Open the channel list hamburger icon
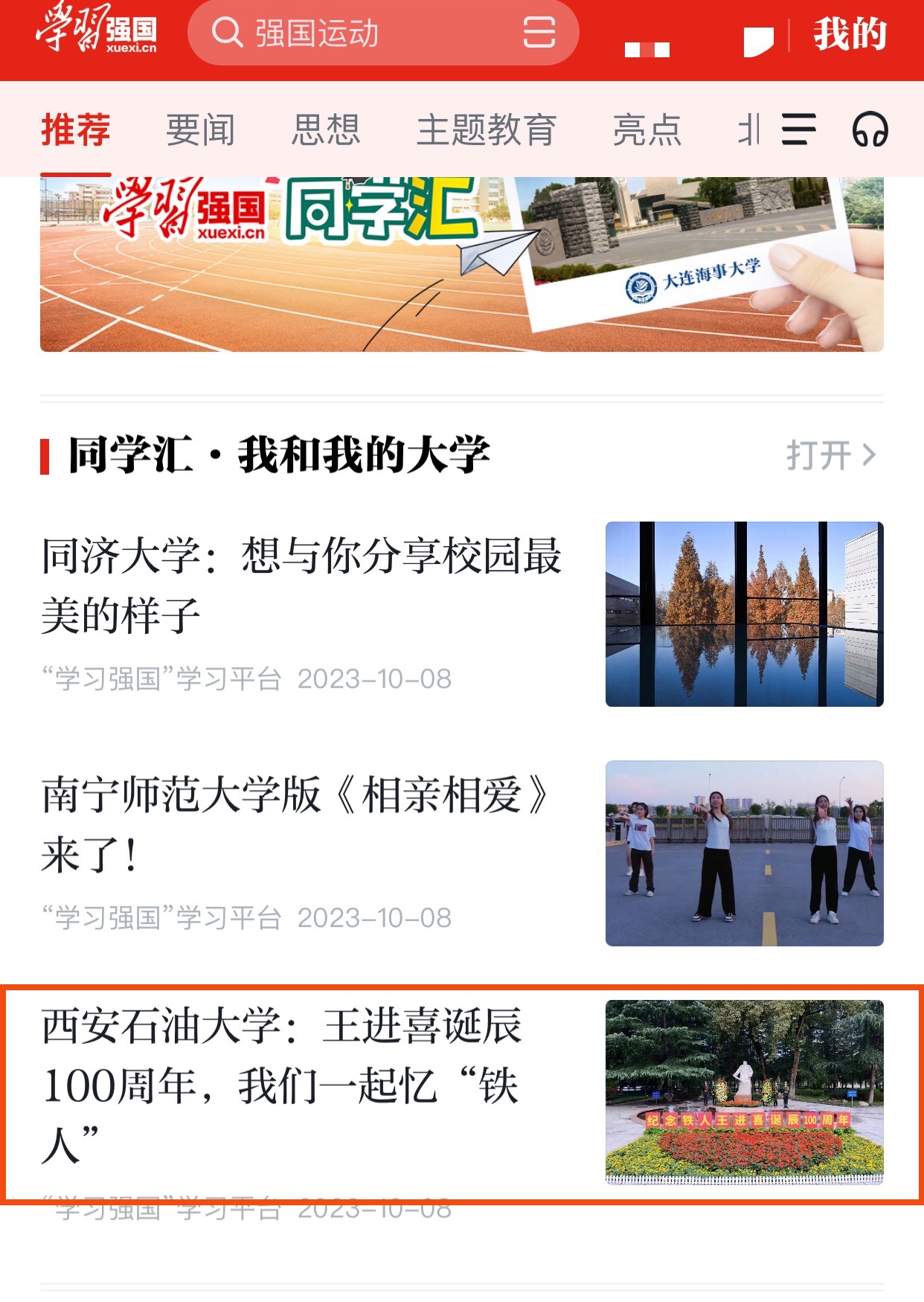This screenshot has height=1302, width=924. point(798,130)
